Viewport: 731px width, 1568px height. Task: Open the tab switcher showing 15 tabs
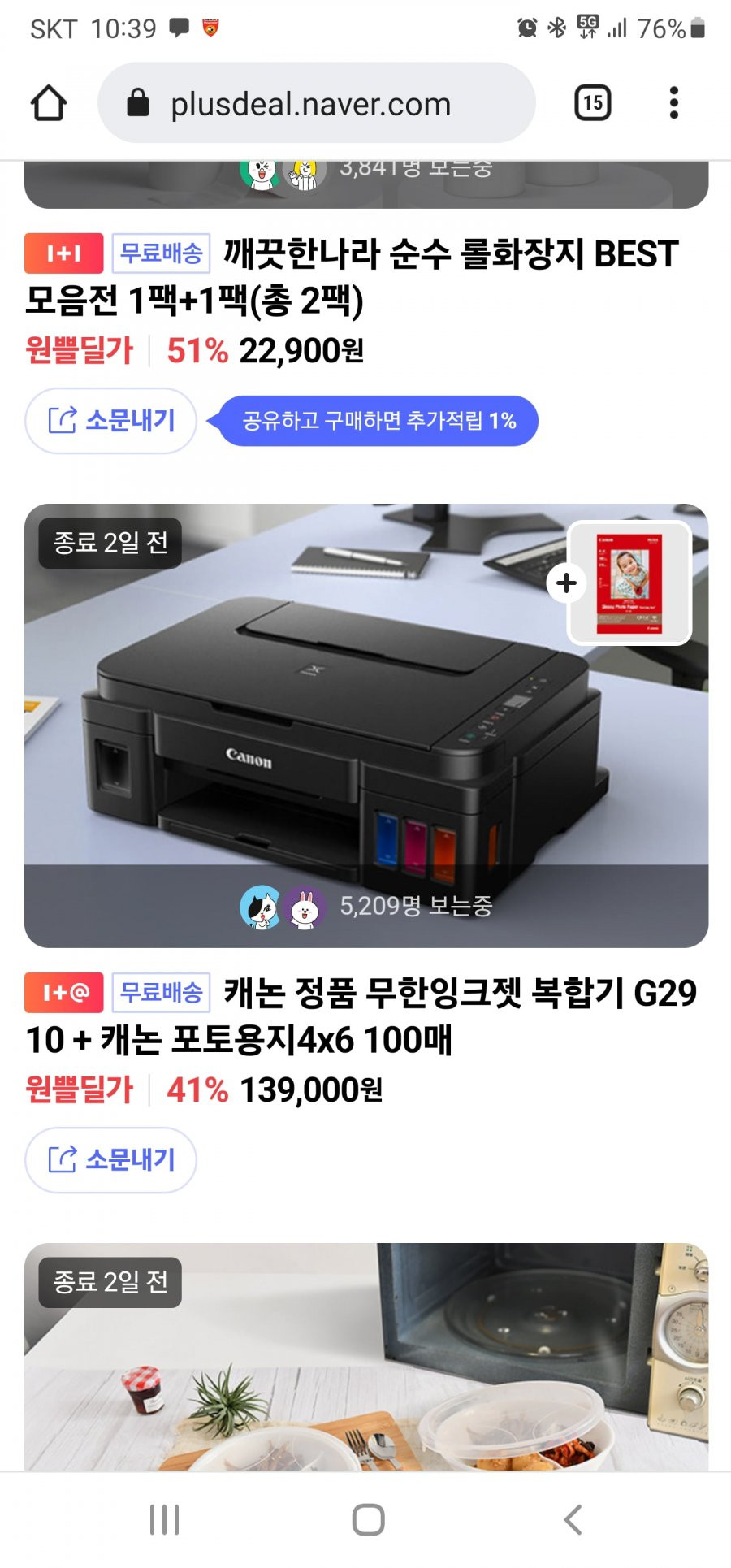[592, 103]
